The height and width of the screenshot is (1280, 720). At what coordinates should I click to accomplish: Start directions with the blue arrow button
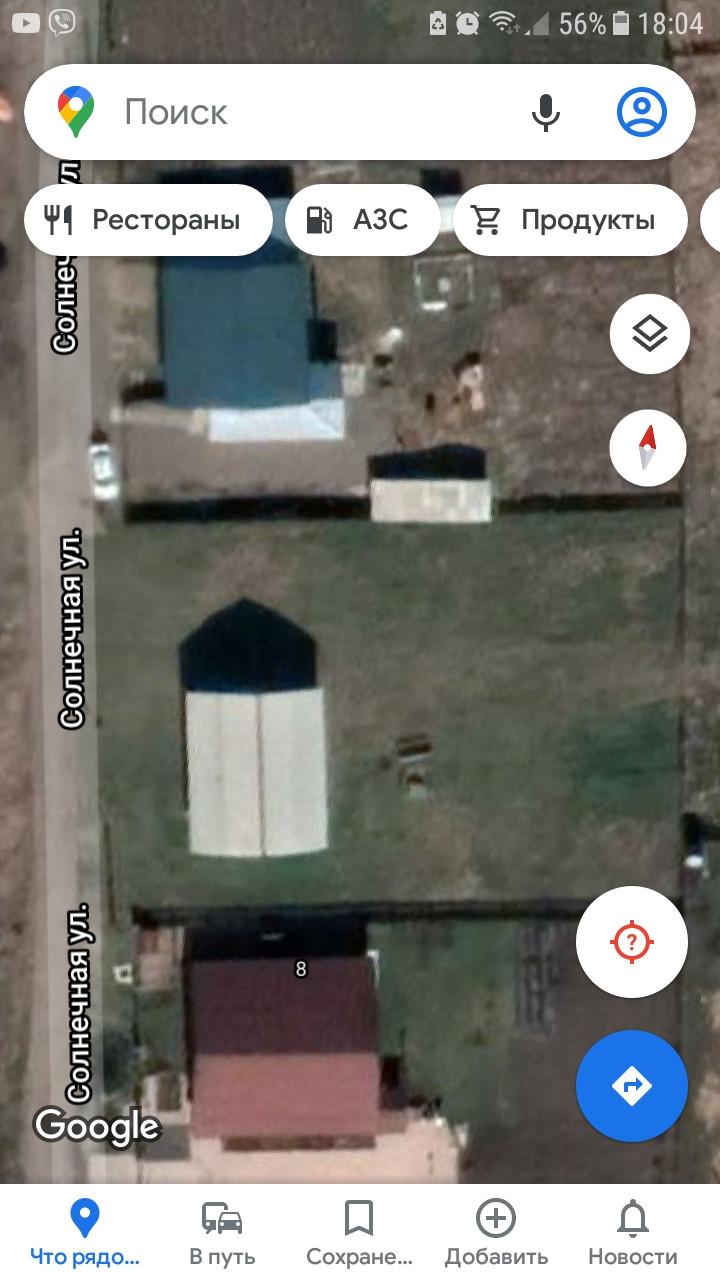(x=632, y=1085)
